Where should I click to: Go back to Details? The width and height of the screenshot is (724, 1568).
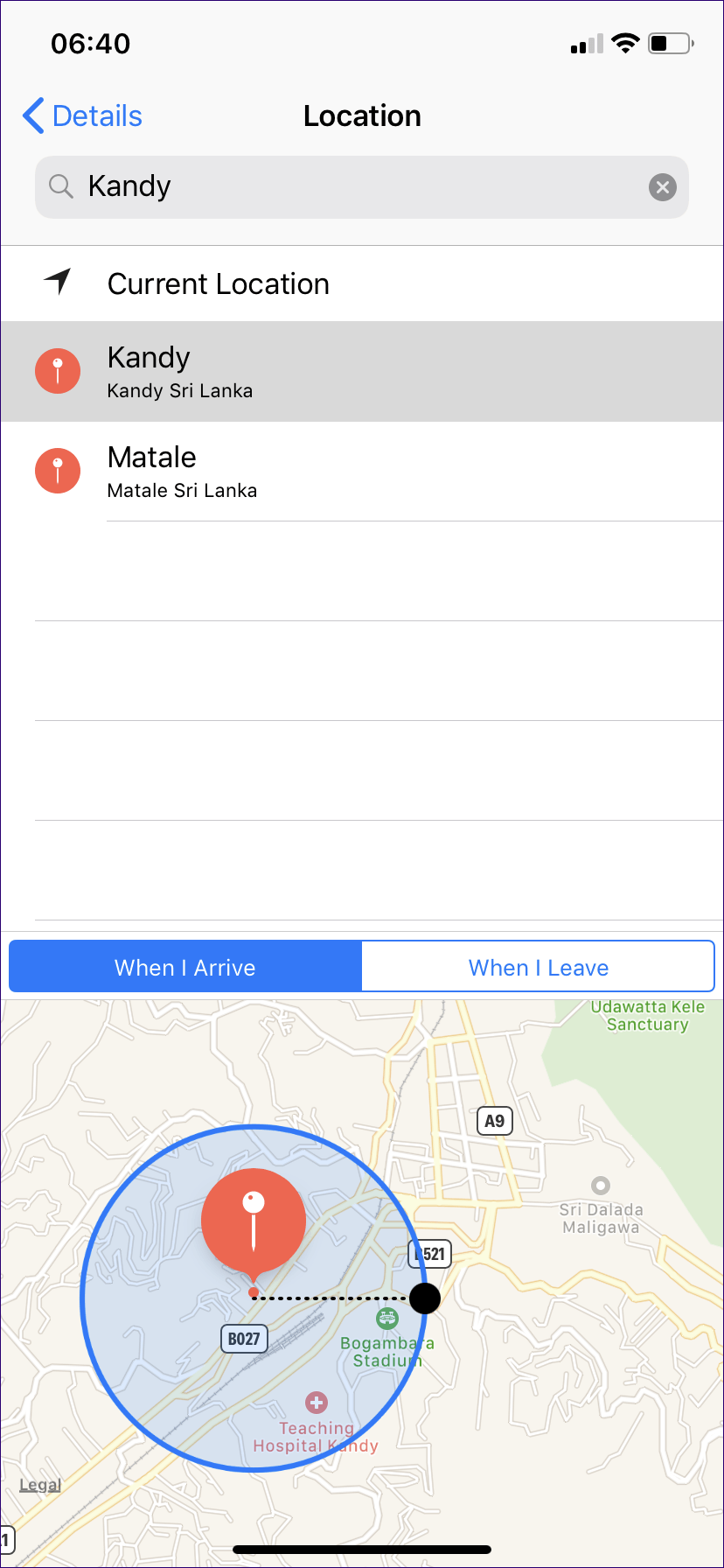83,116
